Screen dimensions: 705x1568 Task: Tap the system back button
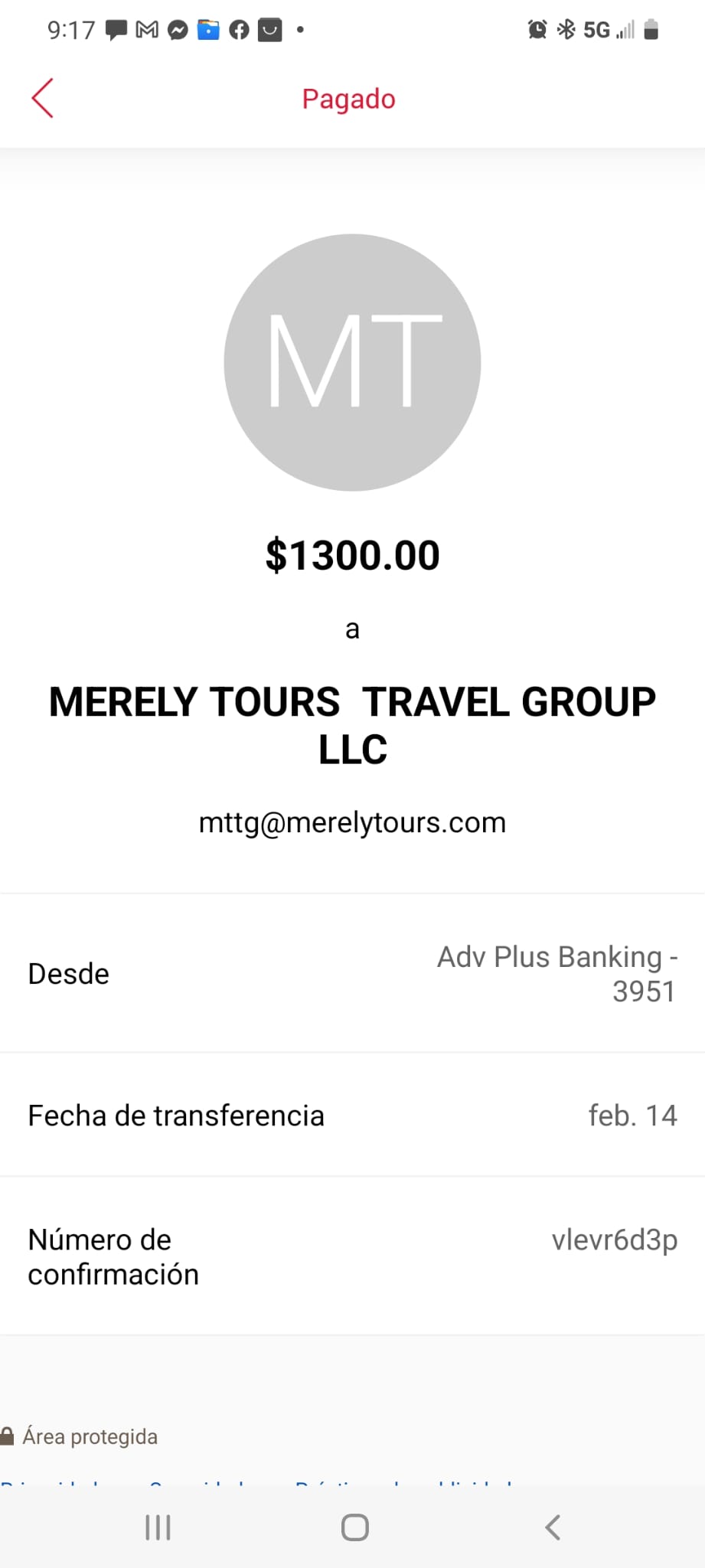click(552, 1527)
